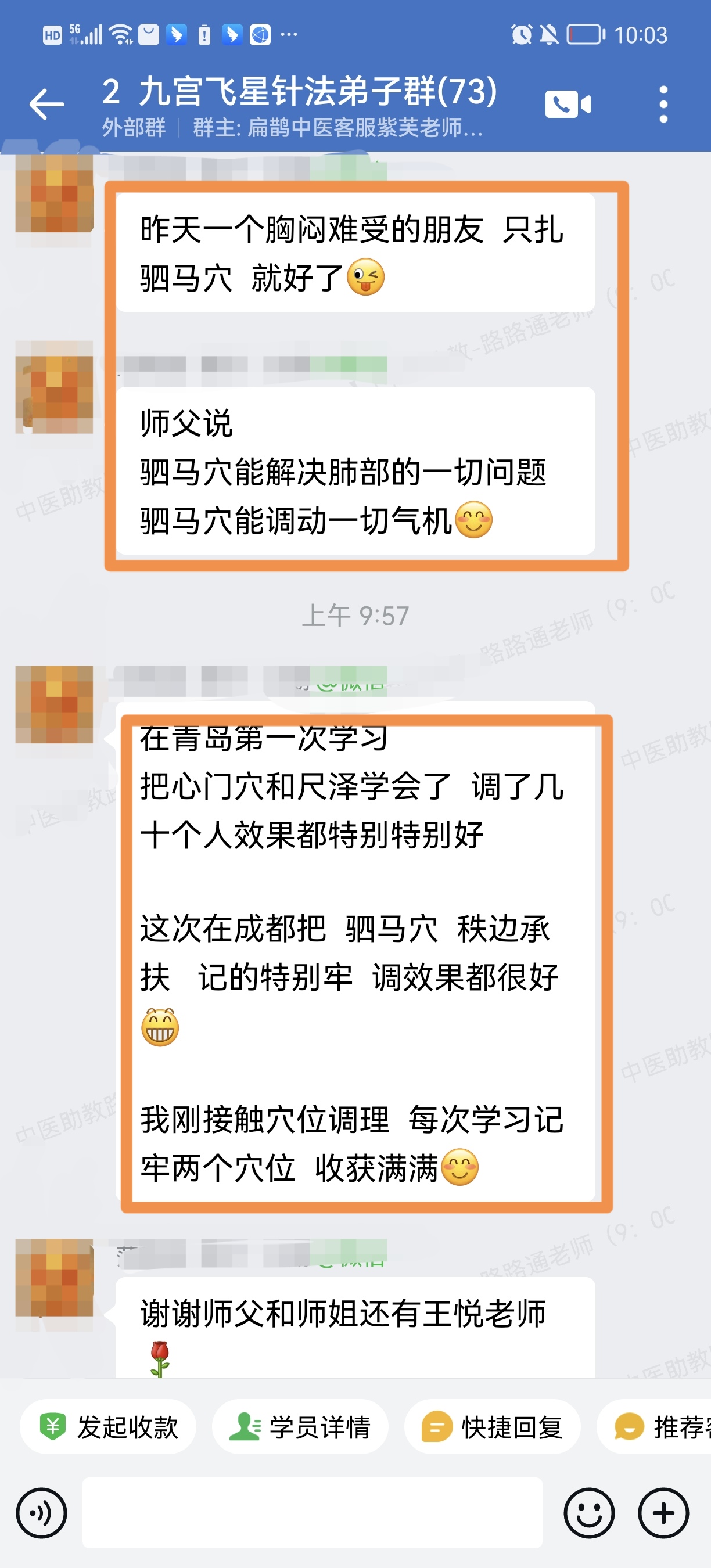Screen dimensions: 711x1568
Task: Start a voice or video call
Action: coord(568,104)
